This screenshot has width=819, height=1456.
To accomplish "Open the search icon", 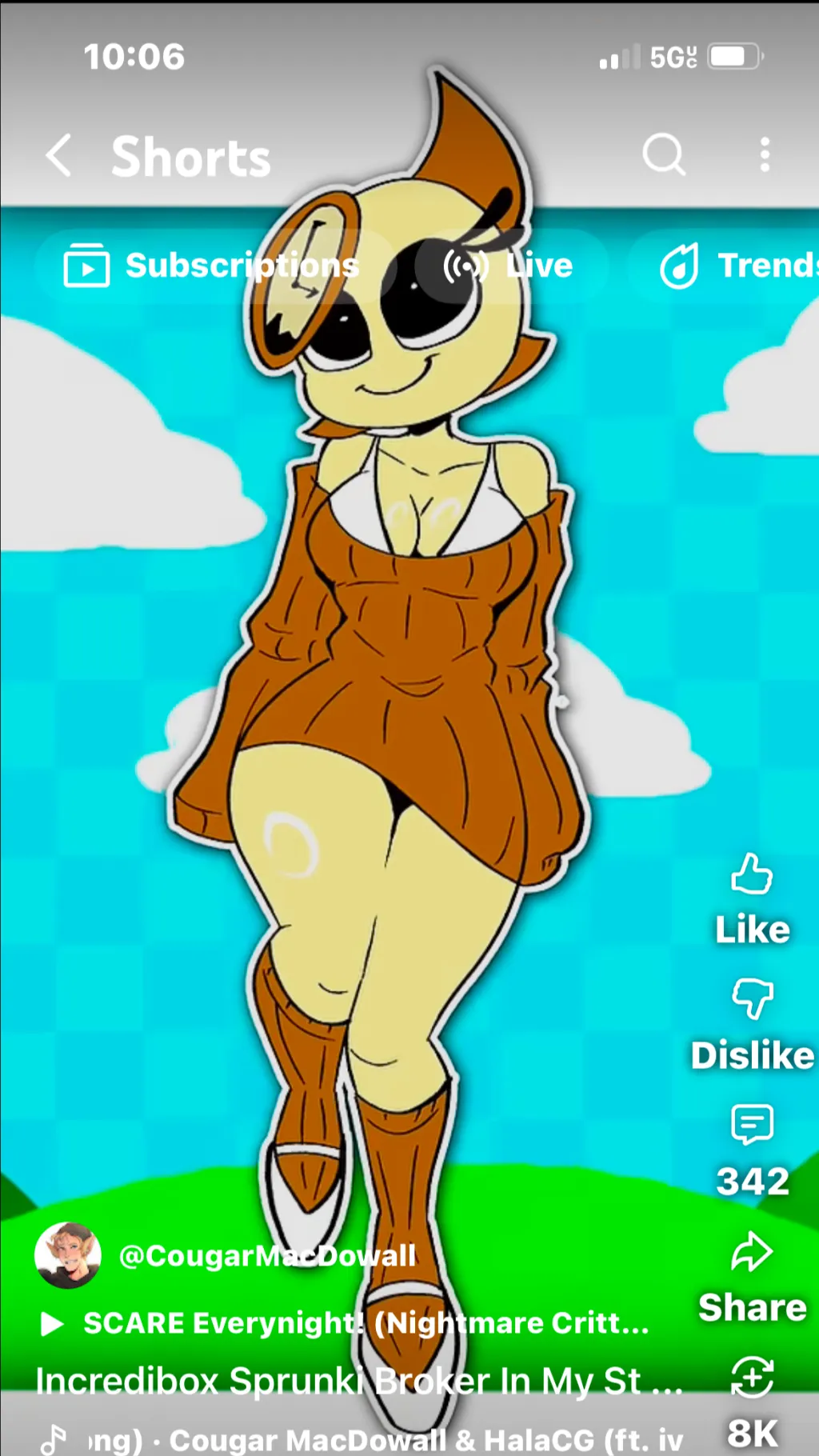I will coord(664,154).
